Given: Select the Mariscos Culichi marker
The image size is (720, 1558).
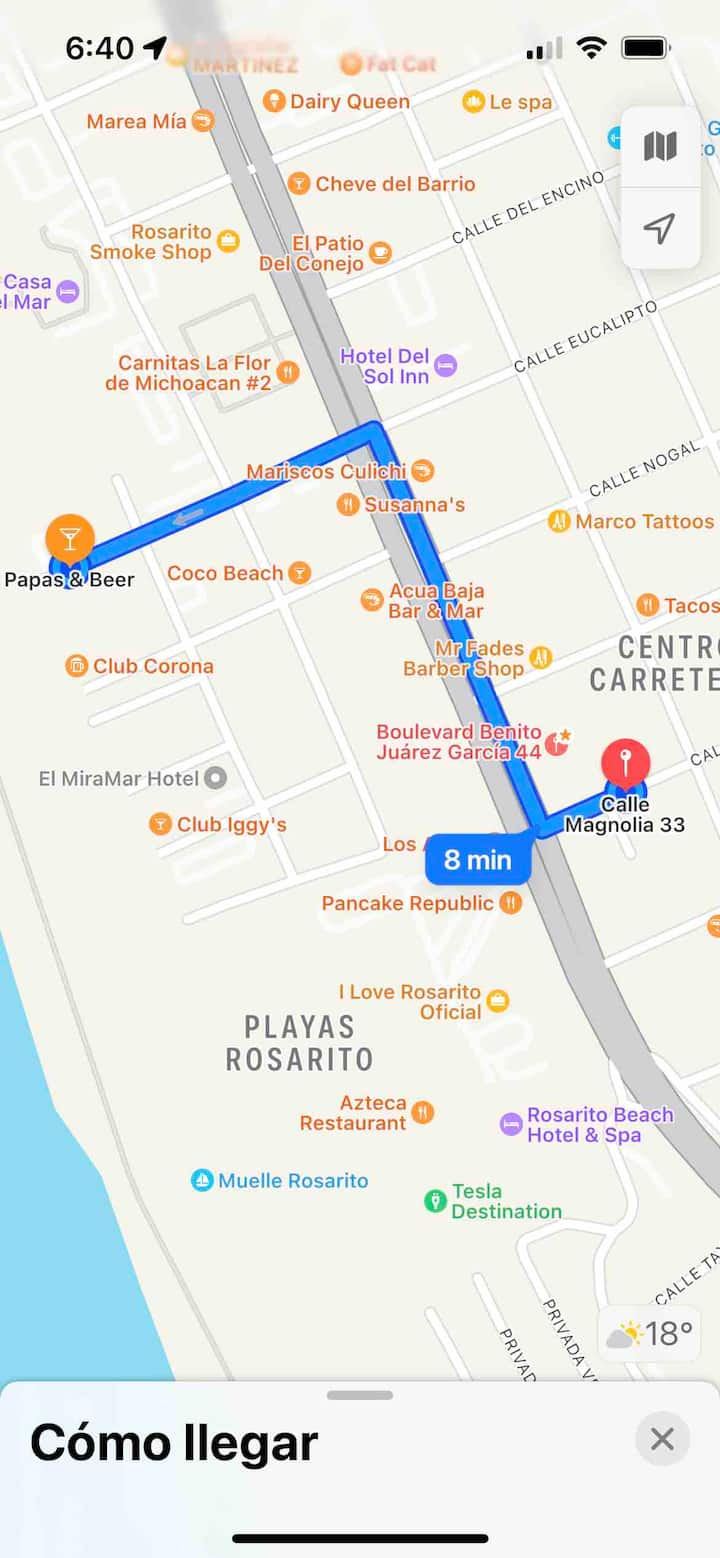Looking at the screenshot, I should (x=423, y=470).
